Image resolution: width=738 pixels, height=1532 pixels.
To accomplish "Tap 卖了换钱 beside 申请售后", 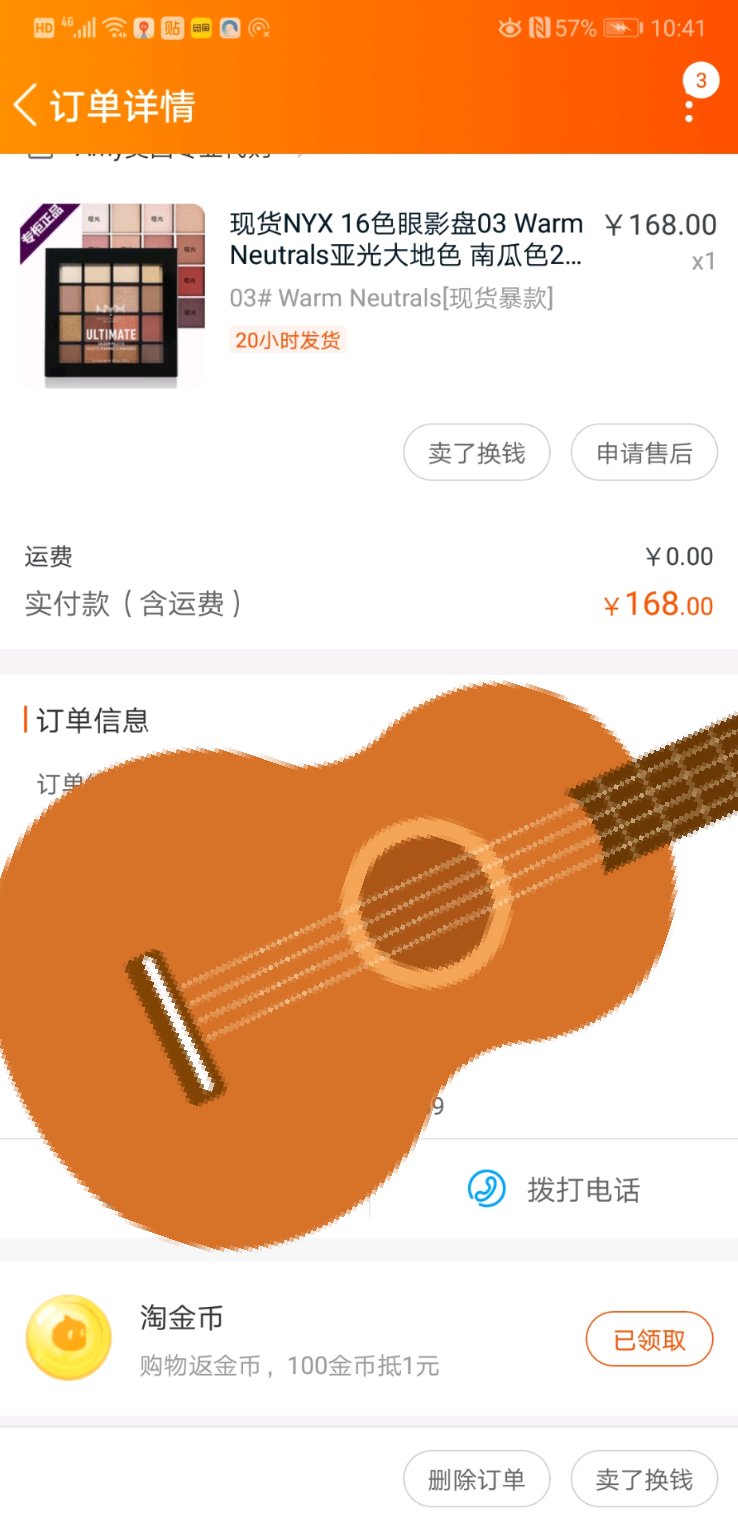I will pos(477,453).
